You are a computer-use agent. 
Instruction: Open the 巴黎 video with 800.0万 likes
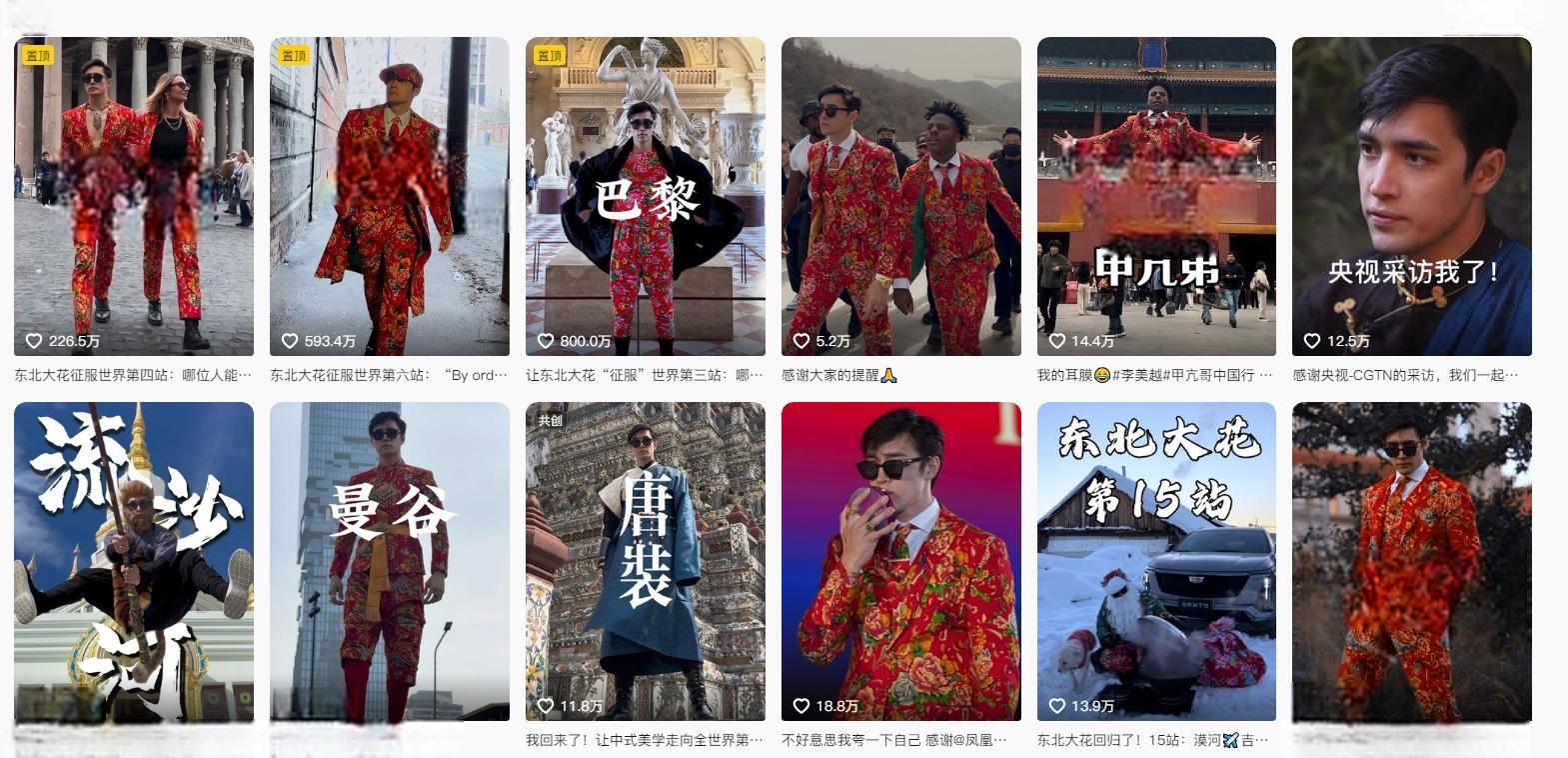(645, 196)
